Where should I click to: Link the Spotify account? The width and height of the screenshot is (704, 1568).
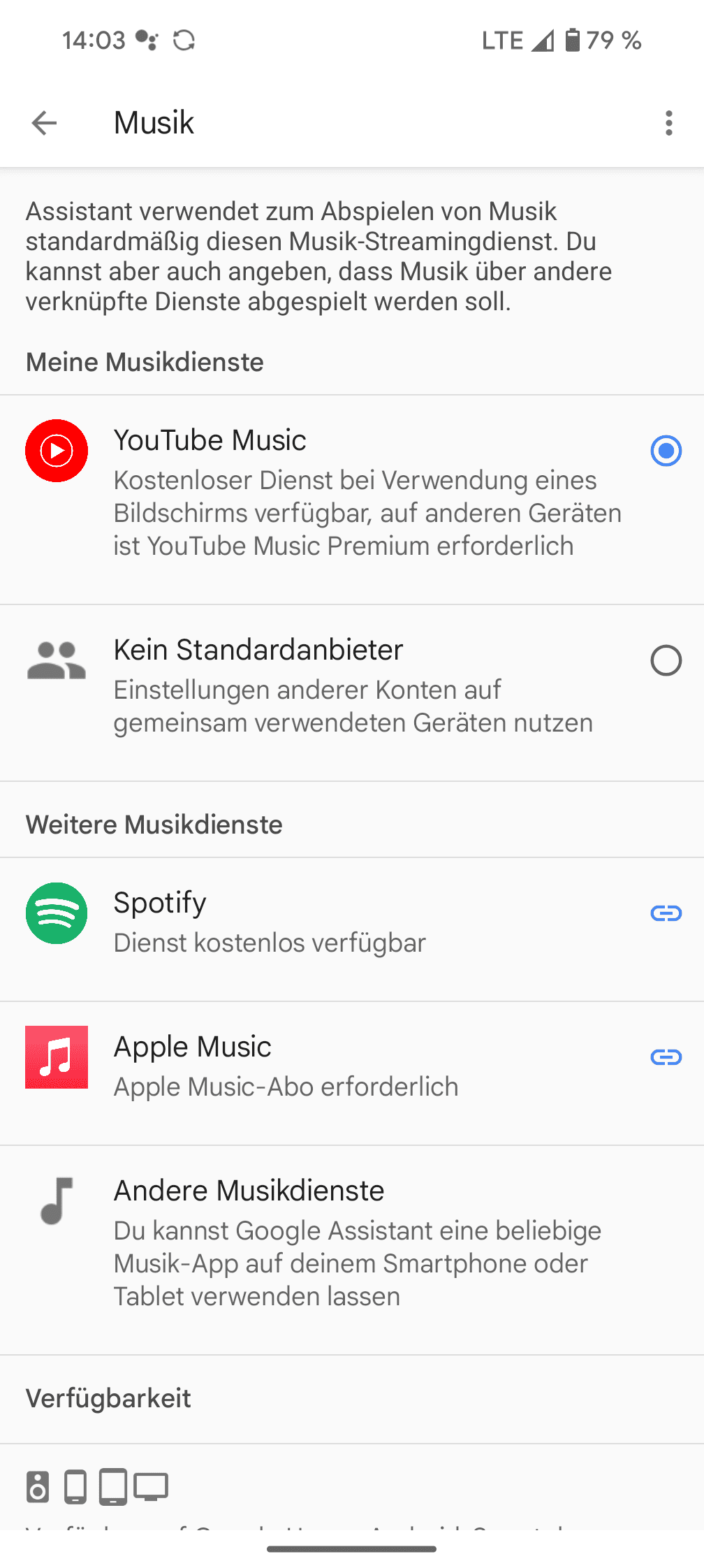pos(666,913)
